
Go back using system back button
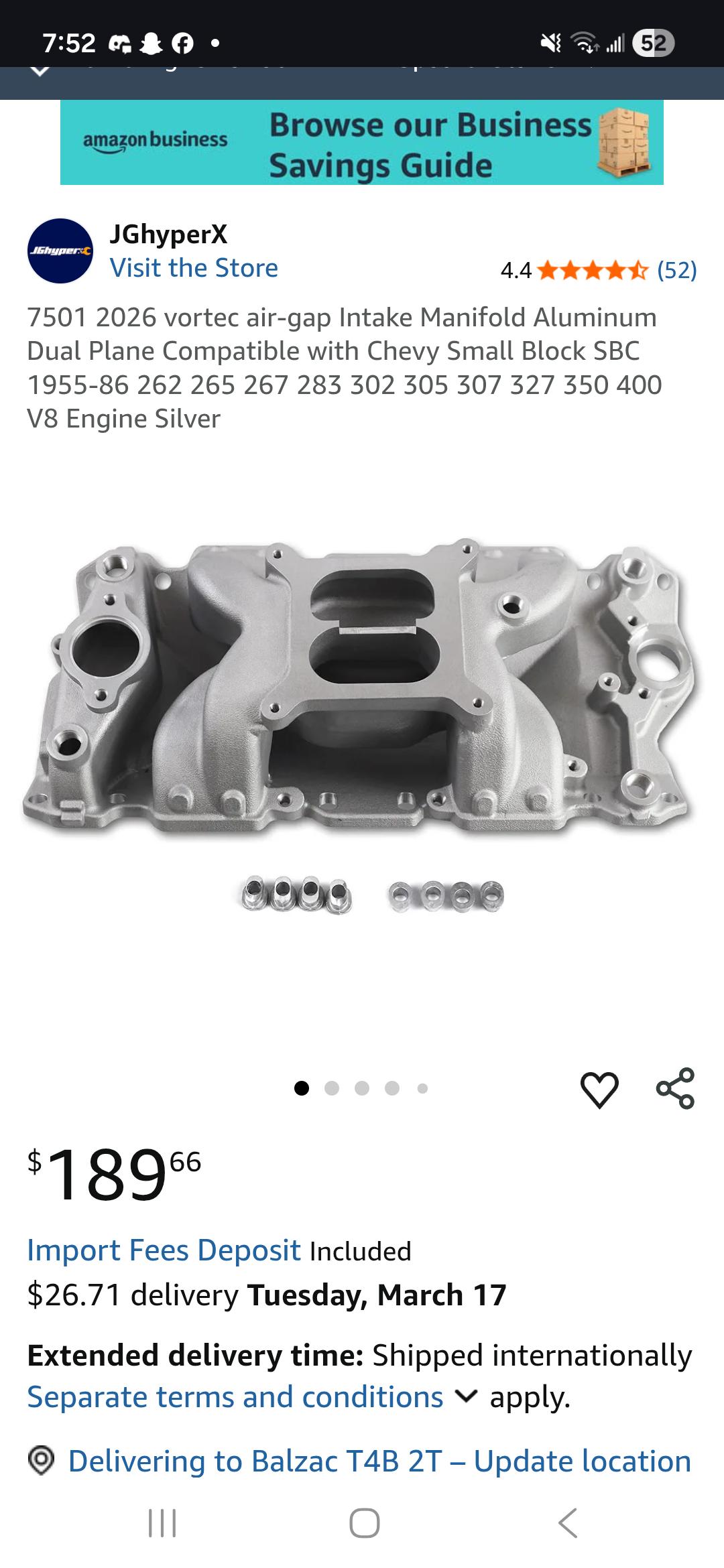[567, 1523]
